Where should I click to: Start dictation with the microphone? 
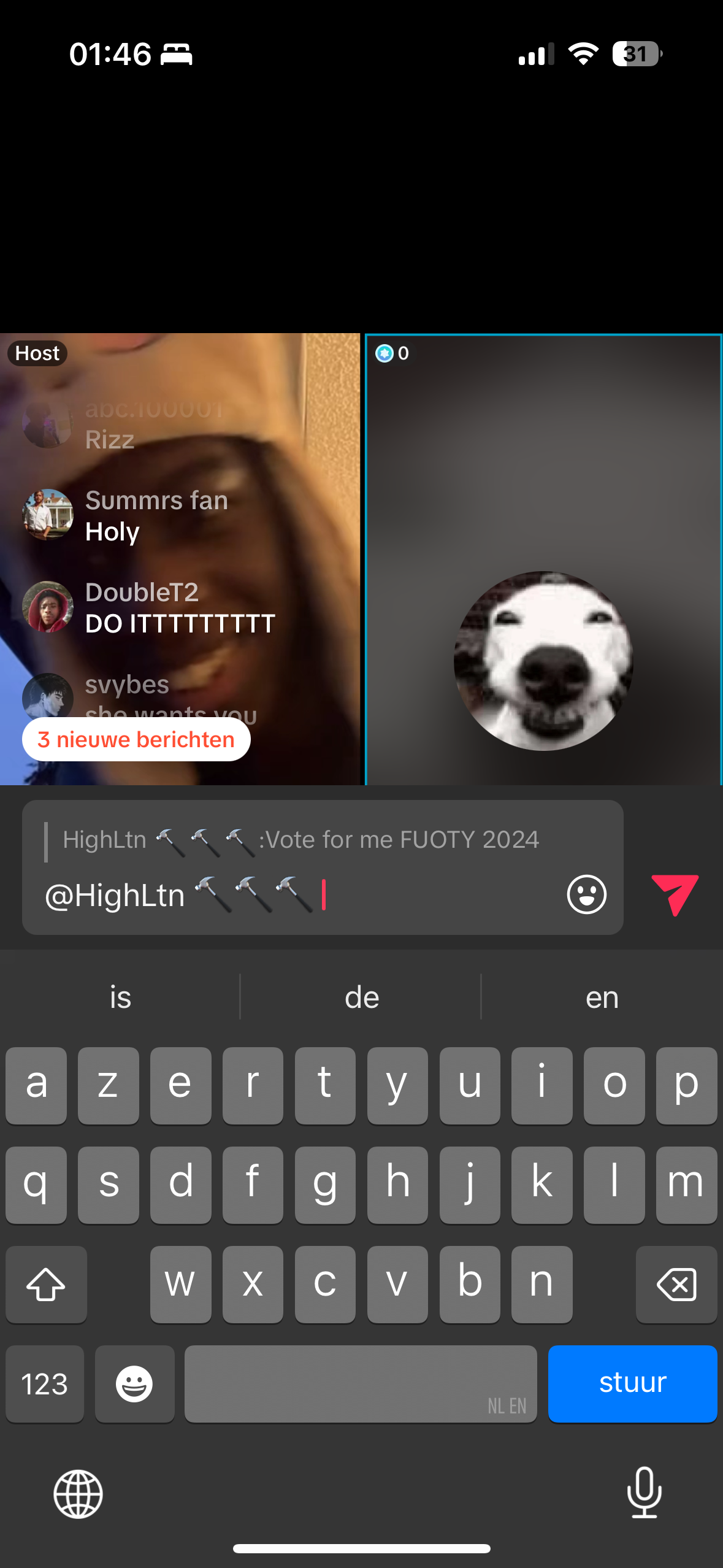pyautogui.click(x=644, y=1493)
